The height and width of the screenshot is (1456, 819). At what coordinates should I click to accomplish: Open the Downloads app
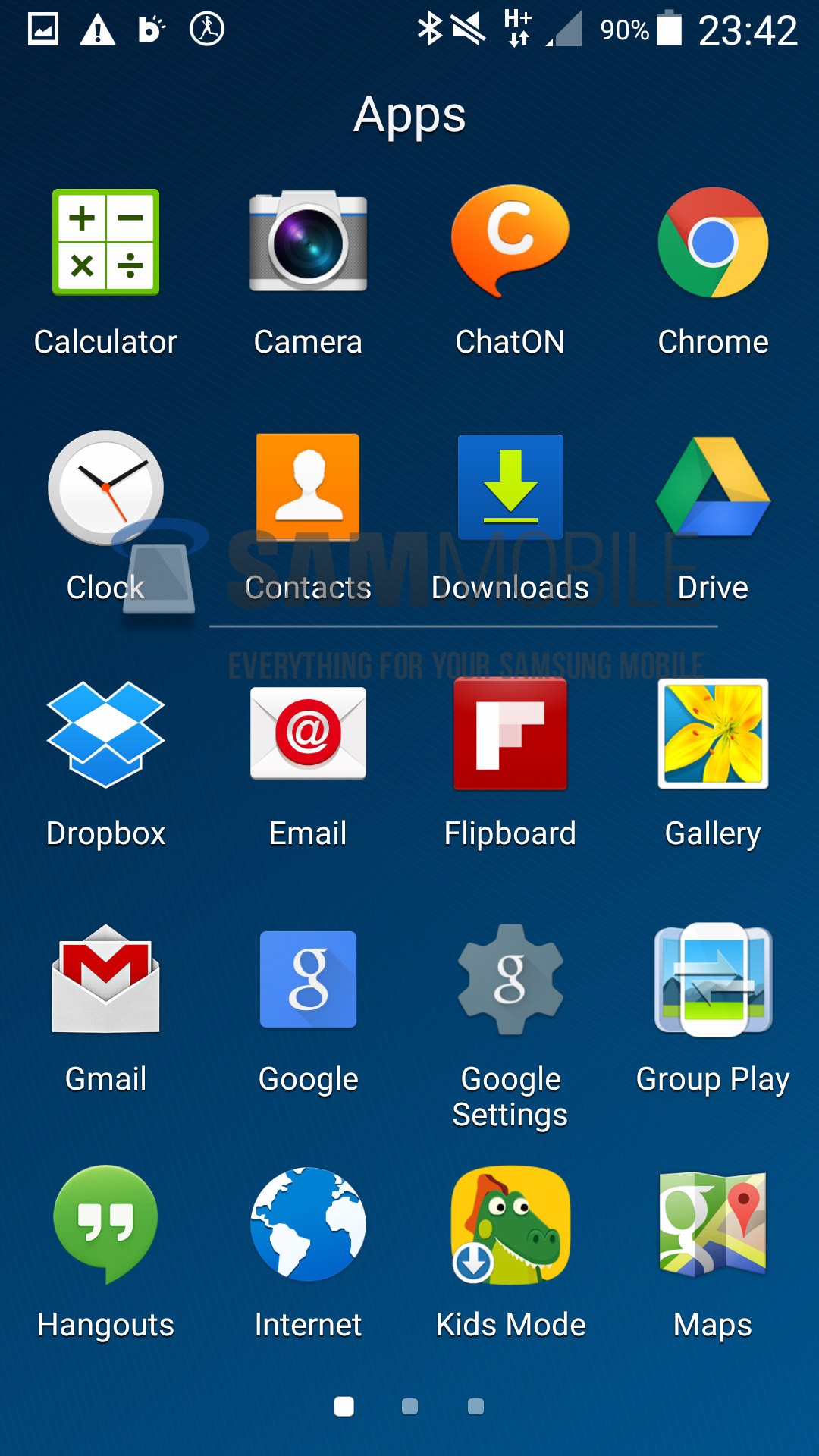[x=510, y=488]
